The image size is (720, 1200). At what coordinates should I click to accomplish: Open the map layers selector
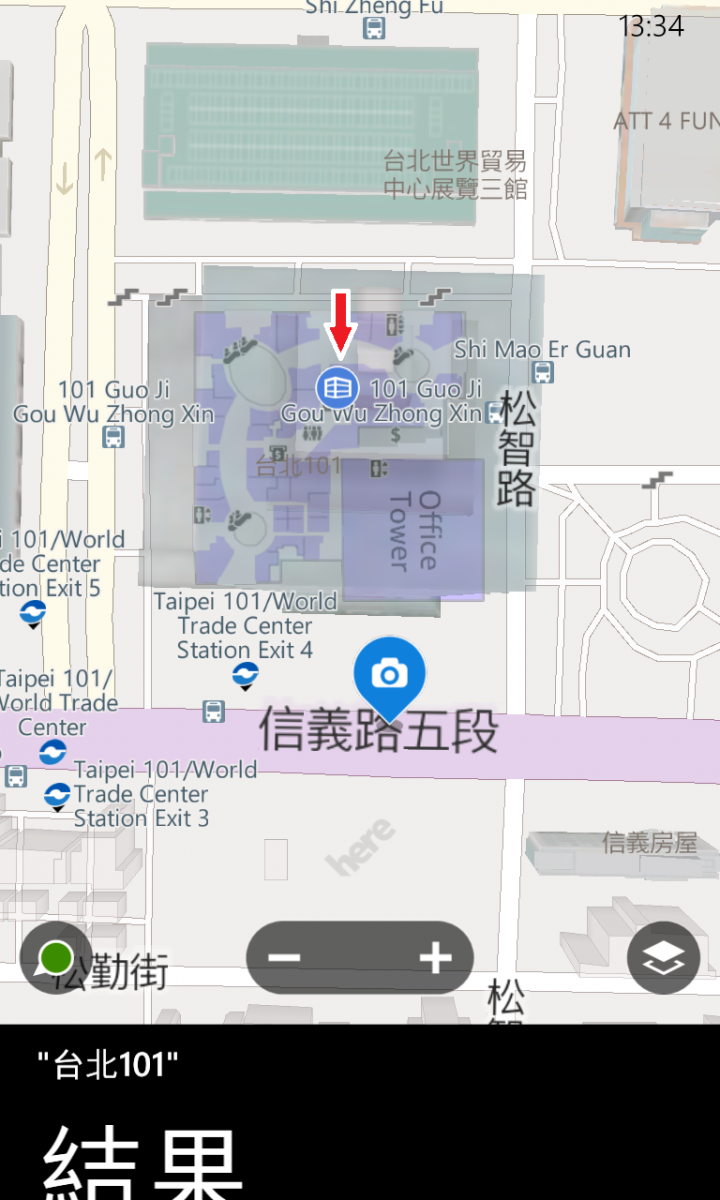coord(664,958)
